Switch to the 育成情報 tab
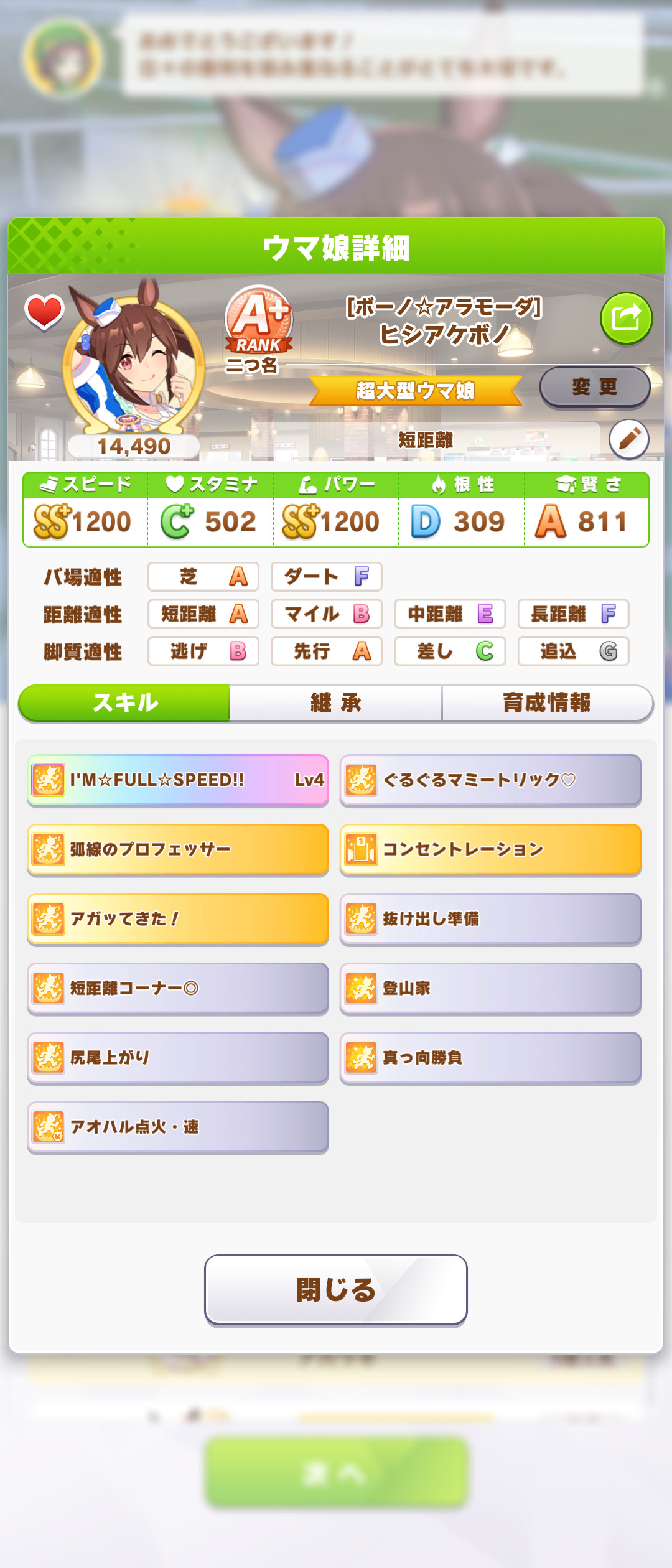 (547, 703)
